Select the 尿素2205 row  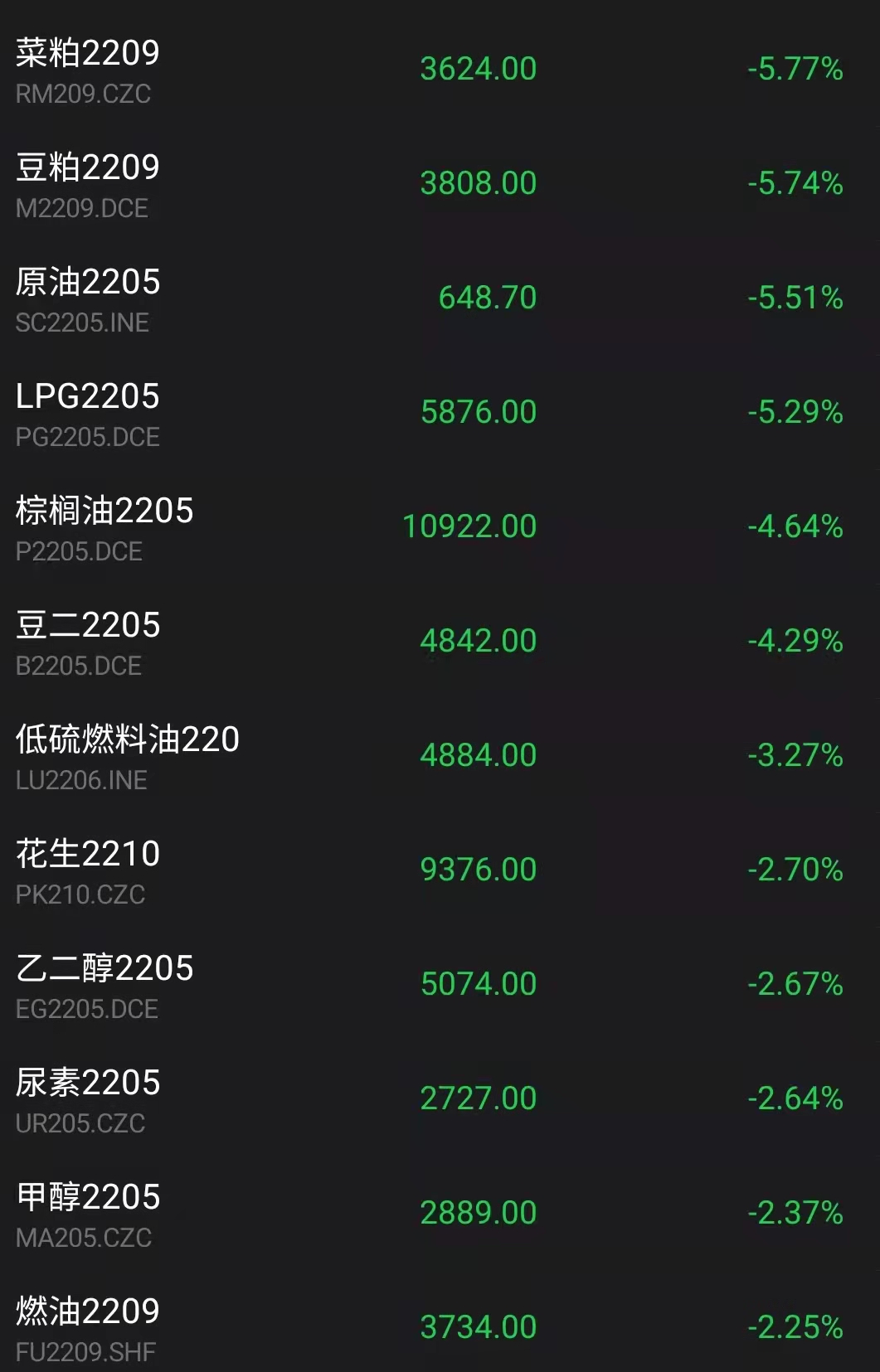(88, 1099)
